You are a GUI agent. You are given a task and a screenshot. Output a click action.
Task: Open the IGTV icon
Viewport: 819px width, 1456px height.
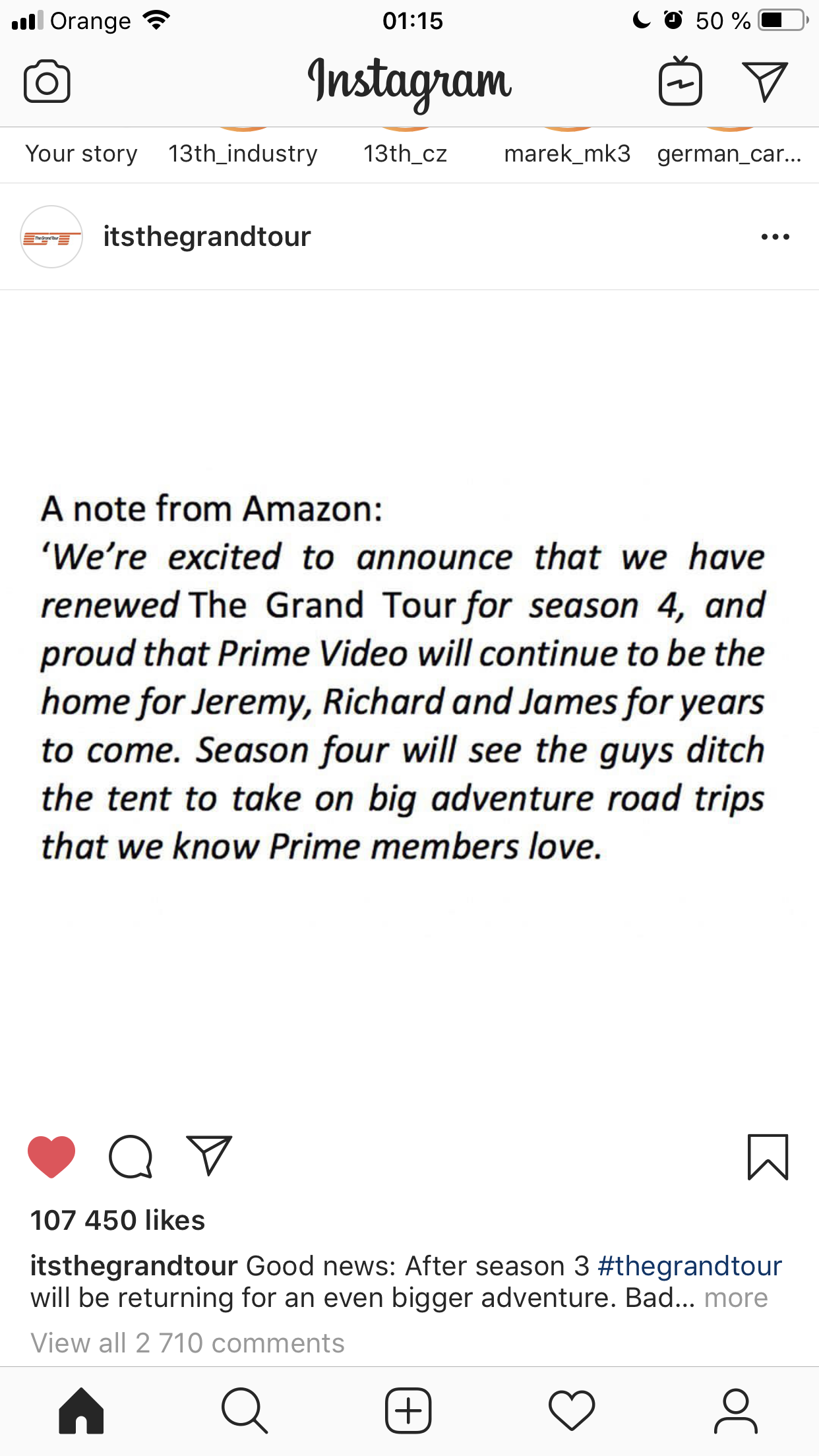pos(680,82)
